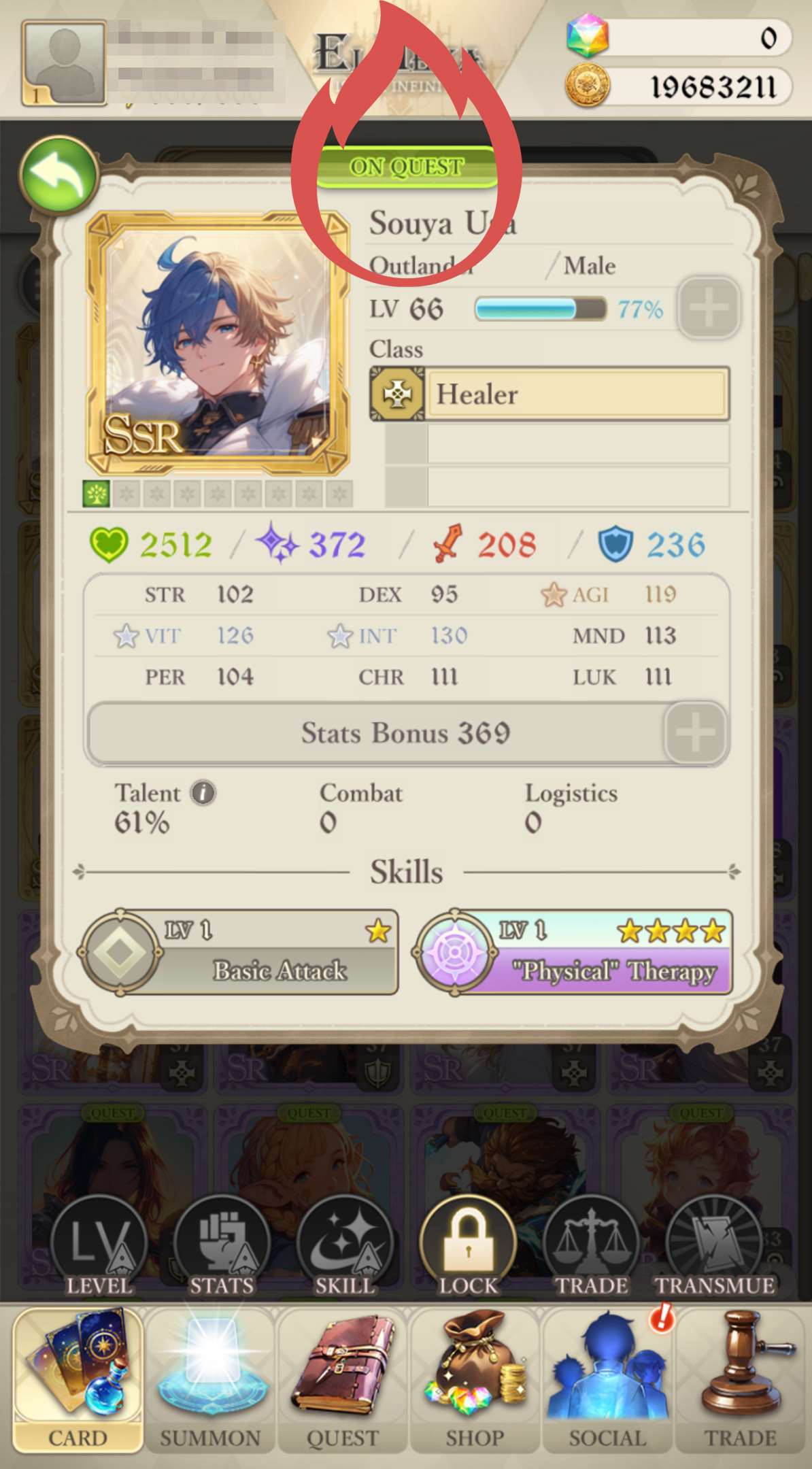The height and width of the screenshot is (1469, 812).
Task: Tap the plus button beside Stats Bonus 369
Action: pyautogui.click(x=695, y=732)
